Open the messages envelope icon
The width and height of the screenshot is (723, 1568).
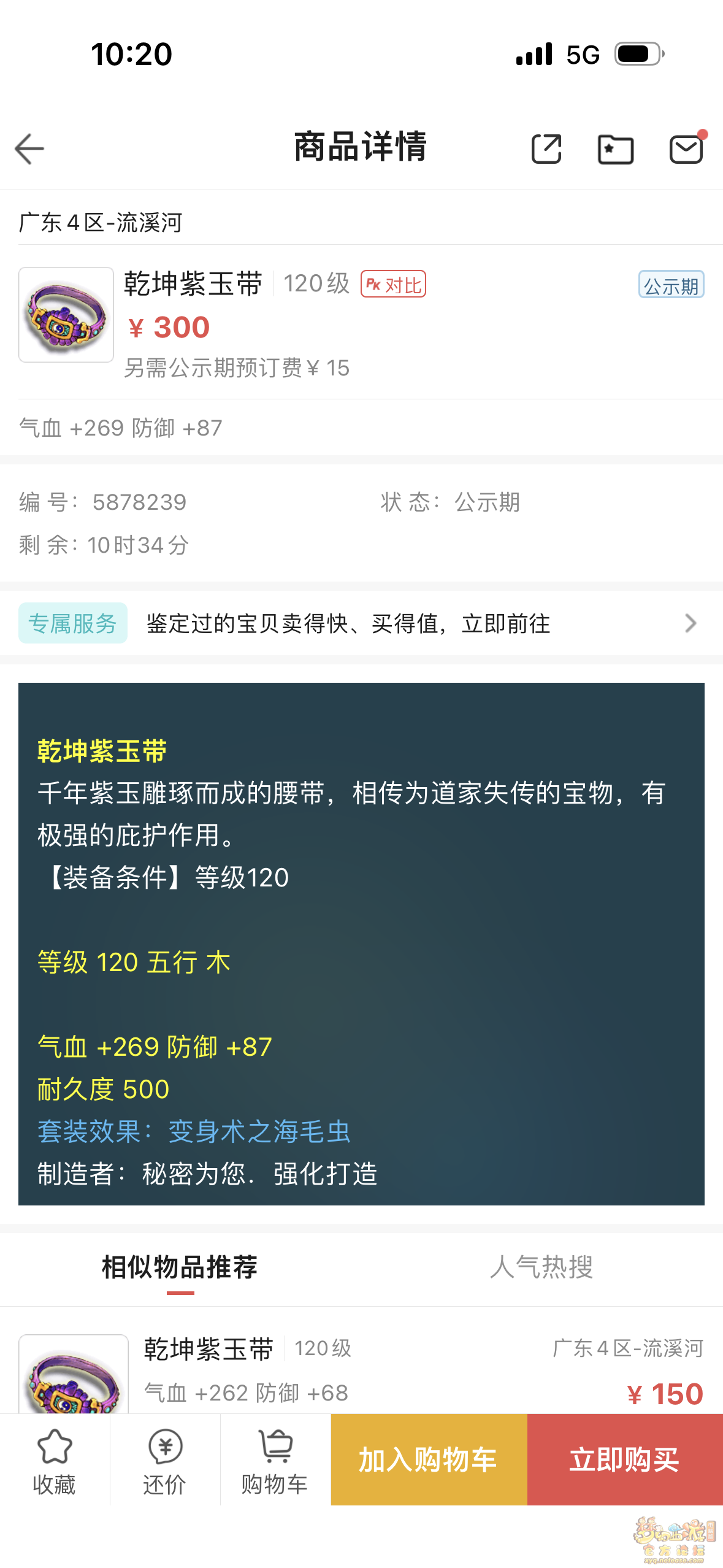pyautogui.click(x=686, y=148)
